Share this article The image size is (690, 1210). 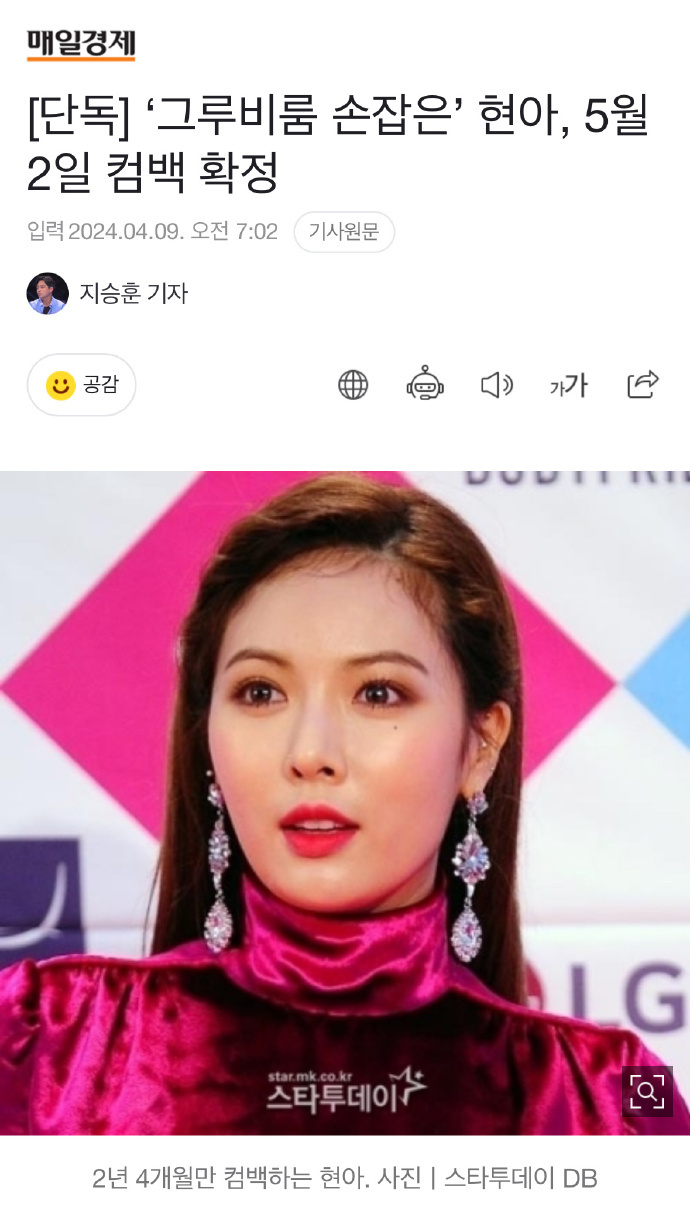(642, 385)
